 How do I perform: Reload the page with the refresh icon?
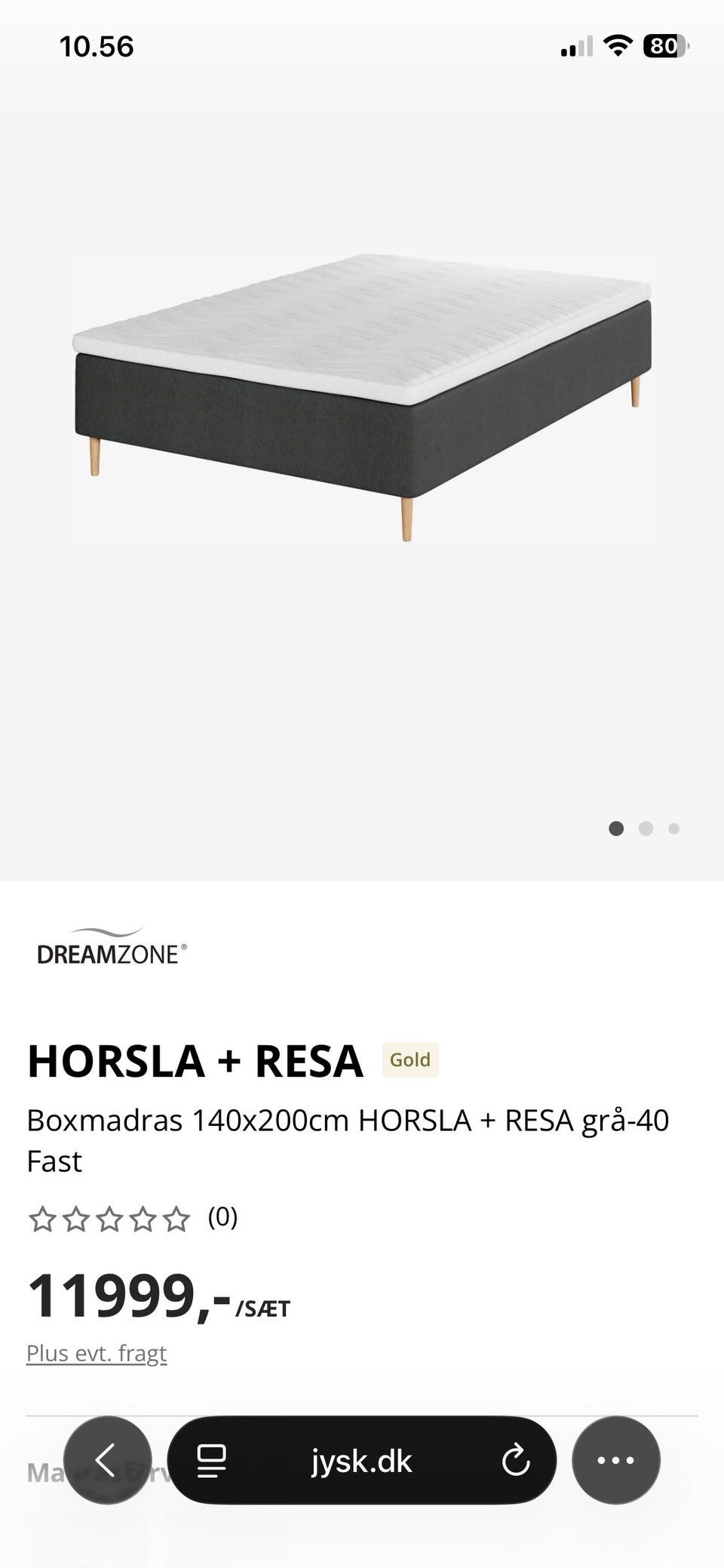click(x=516, y=1460)
